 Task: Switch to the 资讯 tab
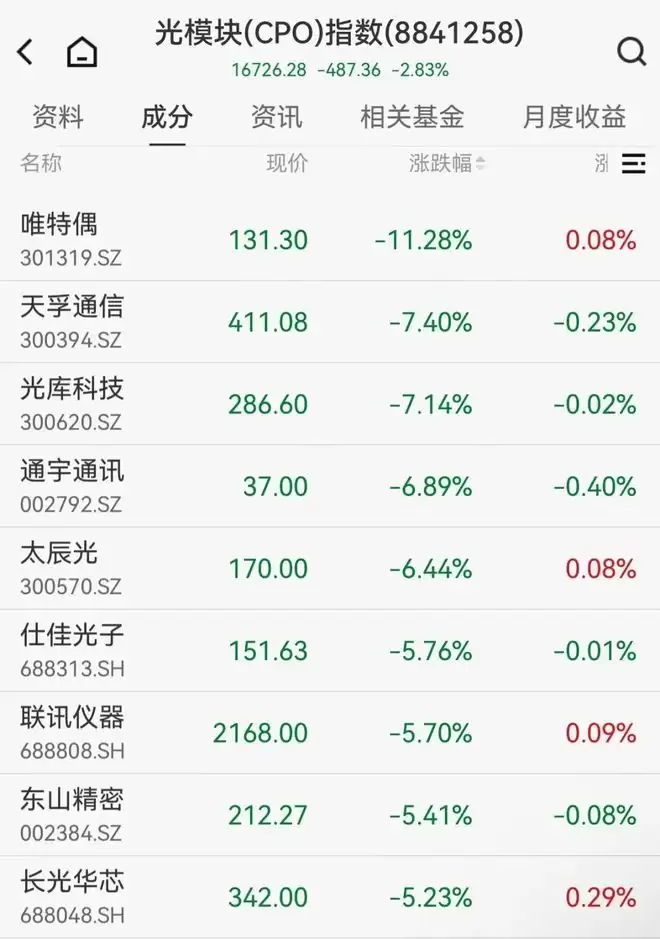276,117
